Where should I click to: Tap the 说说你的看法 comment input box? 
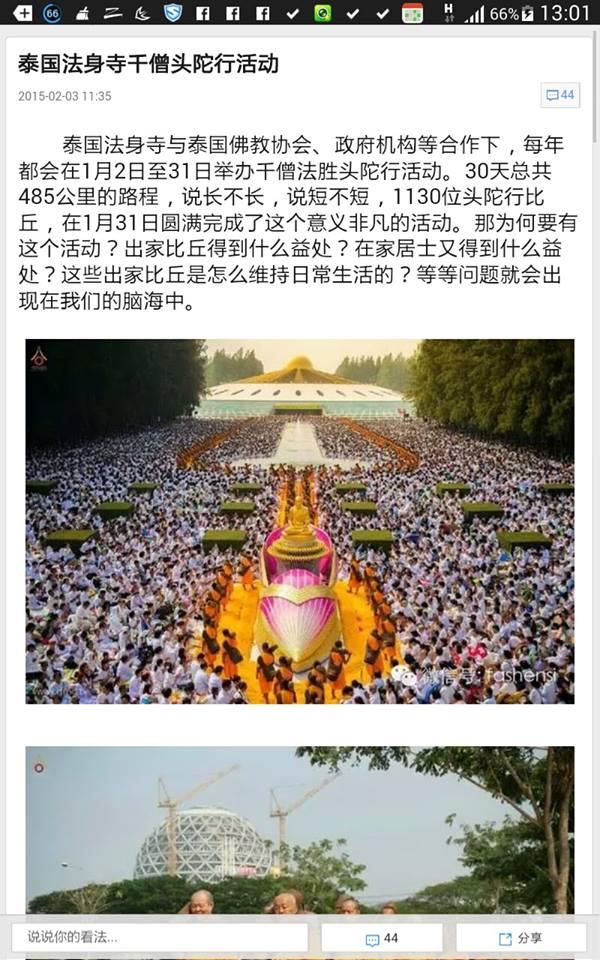tap(160, 937)
